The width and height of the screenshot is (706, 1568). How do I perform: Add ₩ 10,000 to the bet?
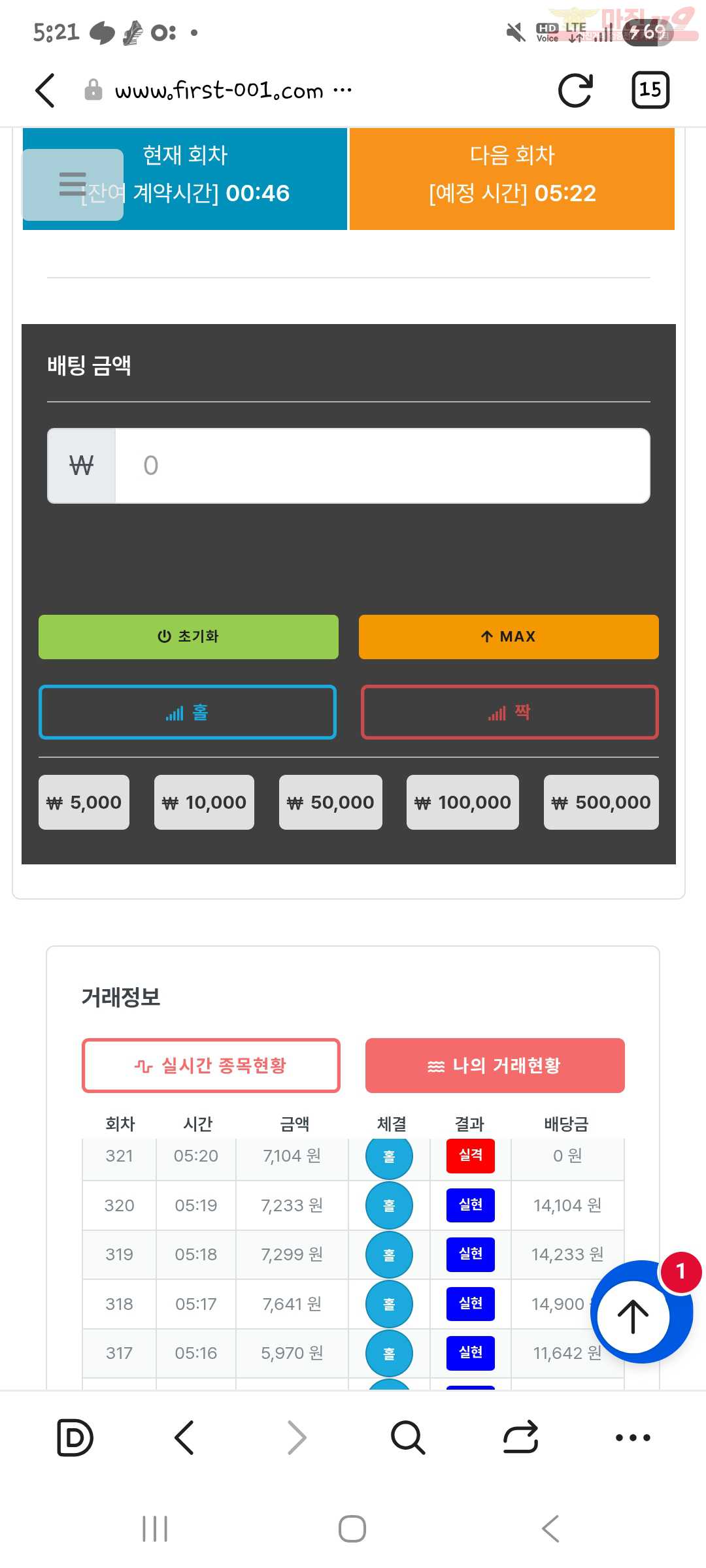pyautogui.click(x=204, y=802)
